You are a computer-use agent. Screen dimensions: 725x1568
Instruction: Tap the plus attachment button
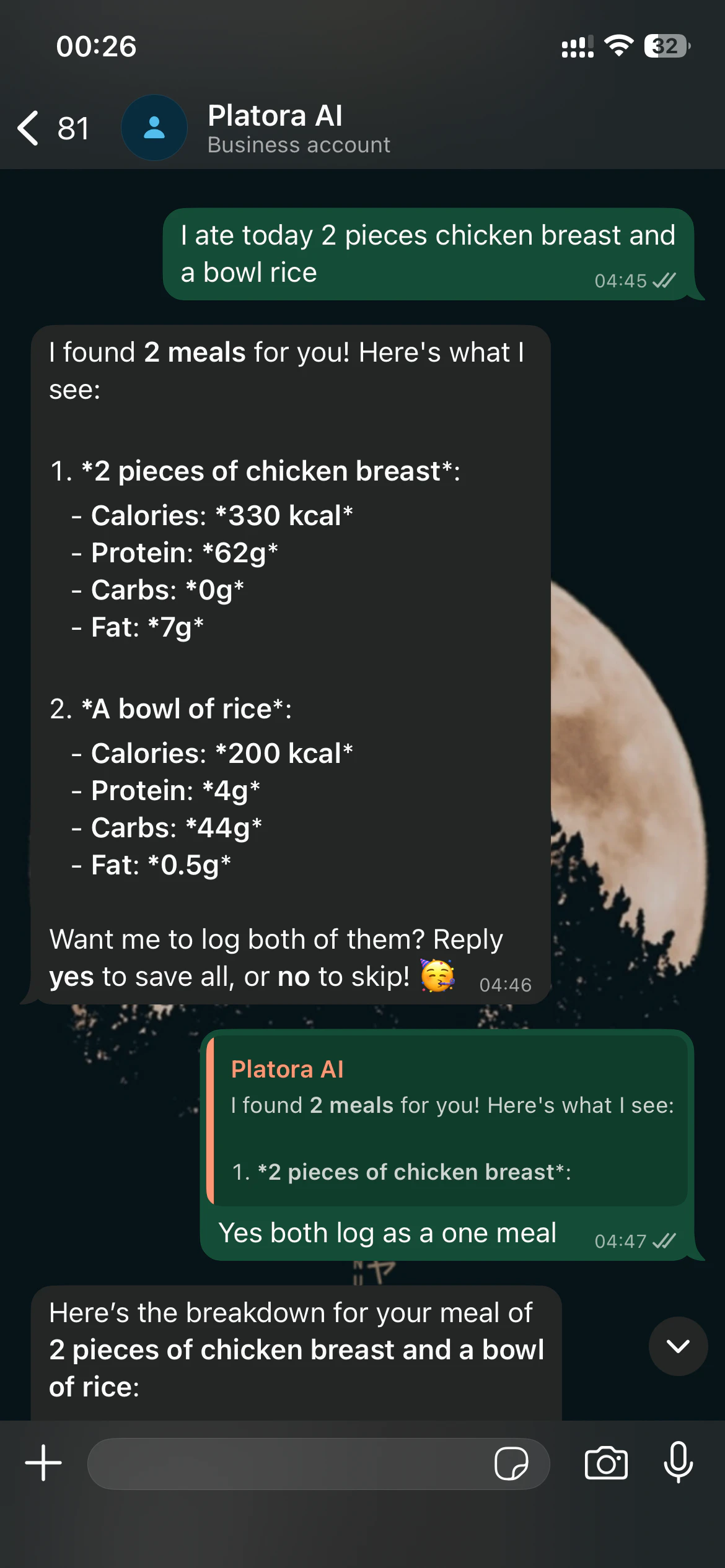43,1463
